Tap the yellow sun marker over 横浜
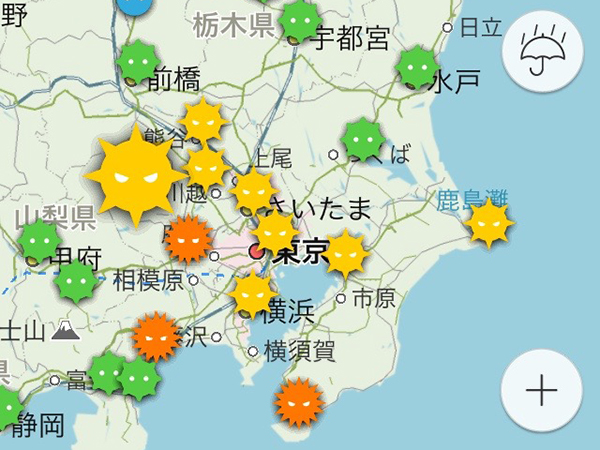600x450 pixels. click(x=252, y=293)
